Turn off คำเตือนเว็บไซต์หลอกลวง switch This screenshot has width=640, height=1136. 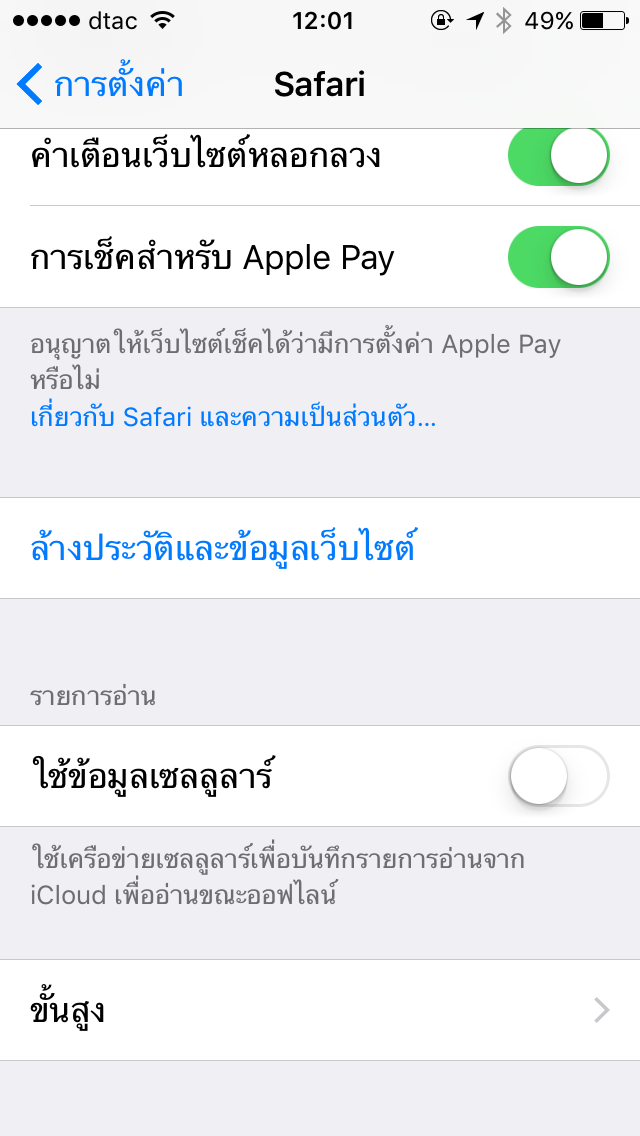coord(559,156)
